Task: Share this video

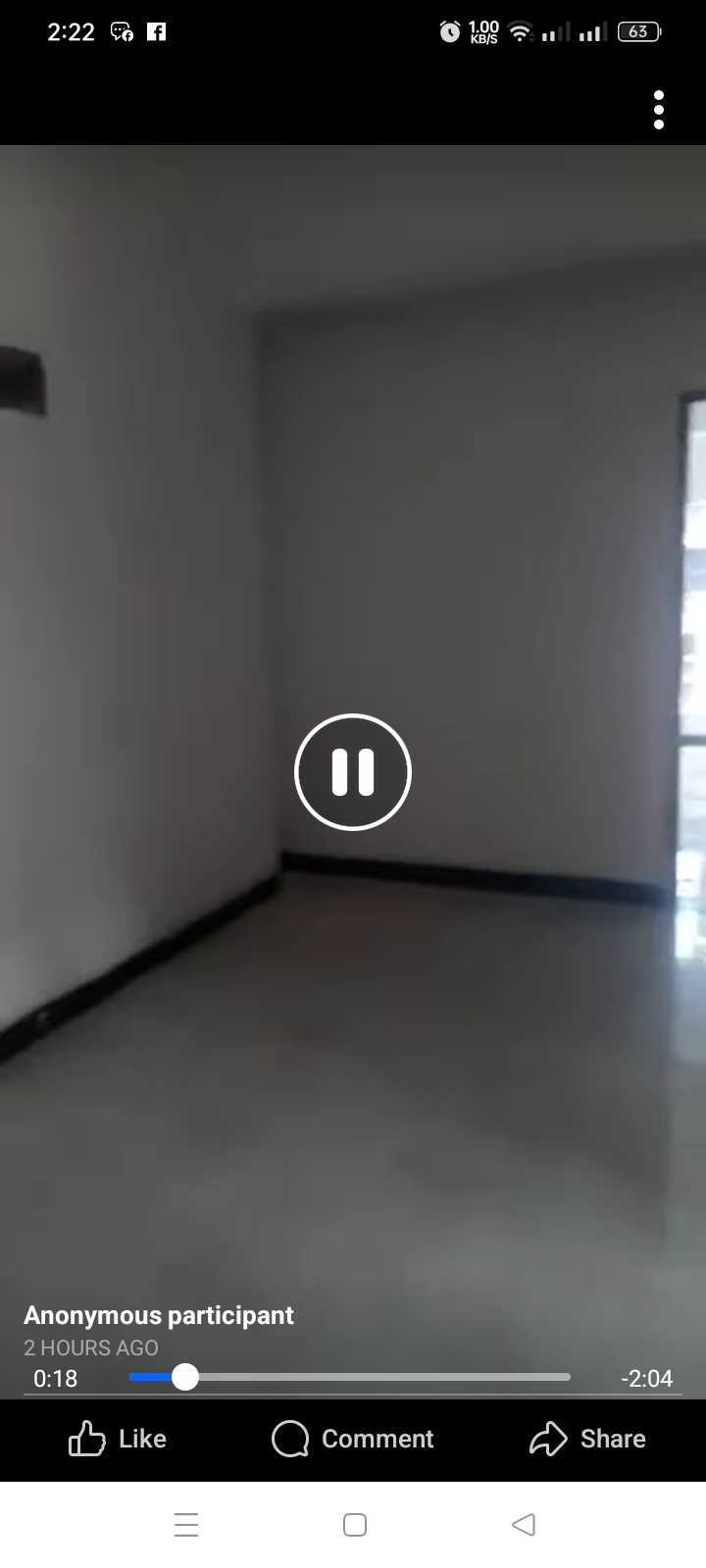Action: (588, 1439)
